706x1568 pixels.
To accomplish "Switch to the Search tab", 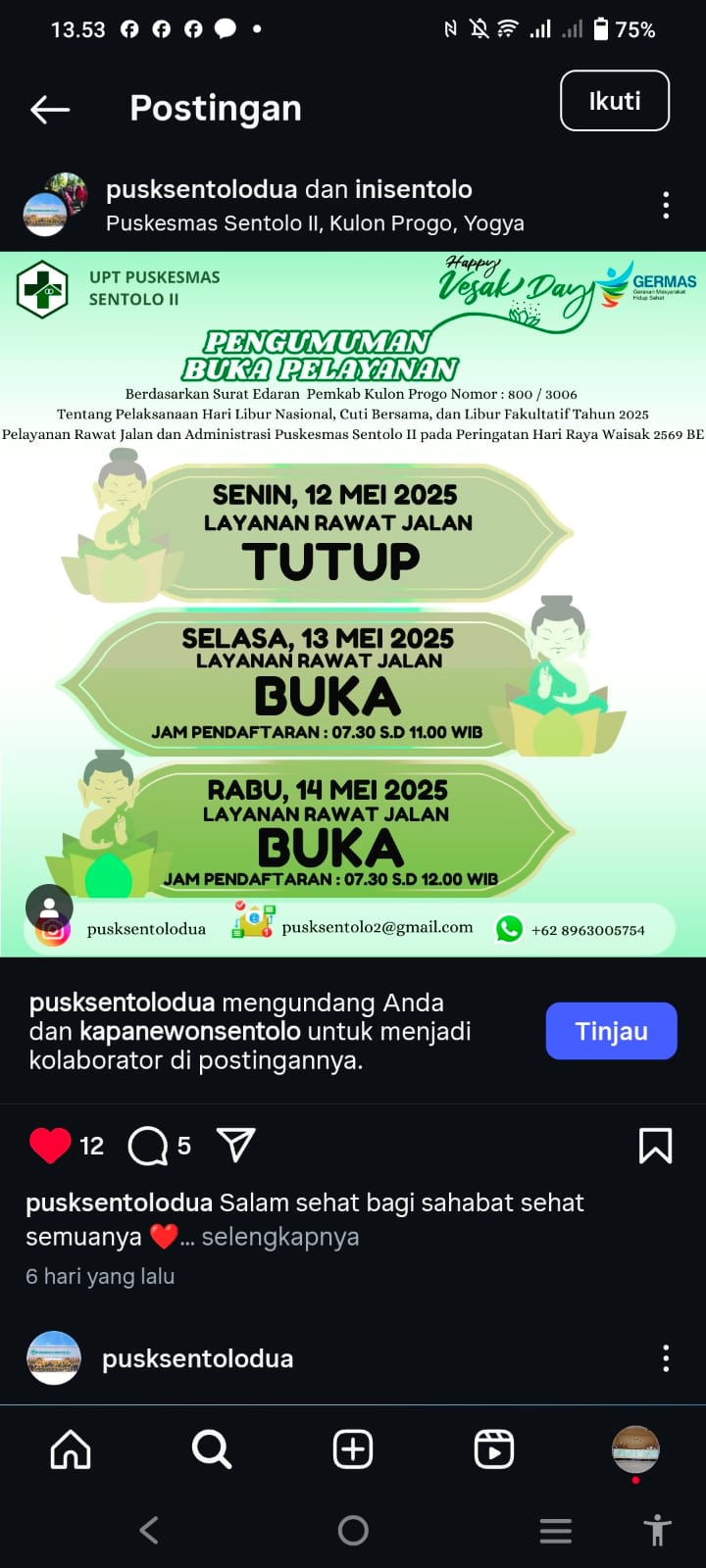I will click(x=212, y=1449).
